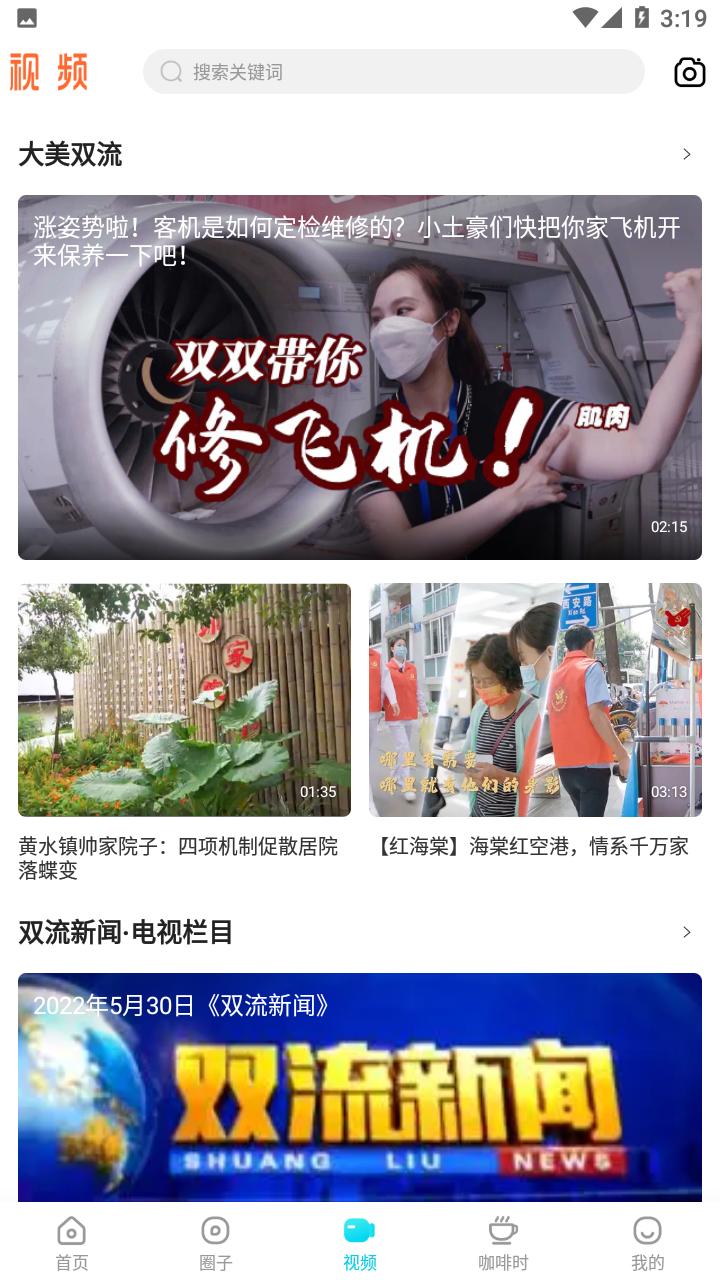Go to the 圈子 tab

tap(215, 1243)
